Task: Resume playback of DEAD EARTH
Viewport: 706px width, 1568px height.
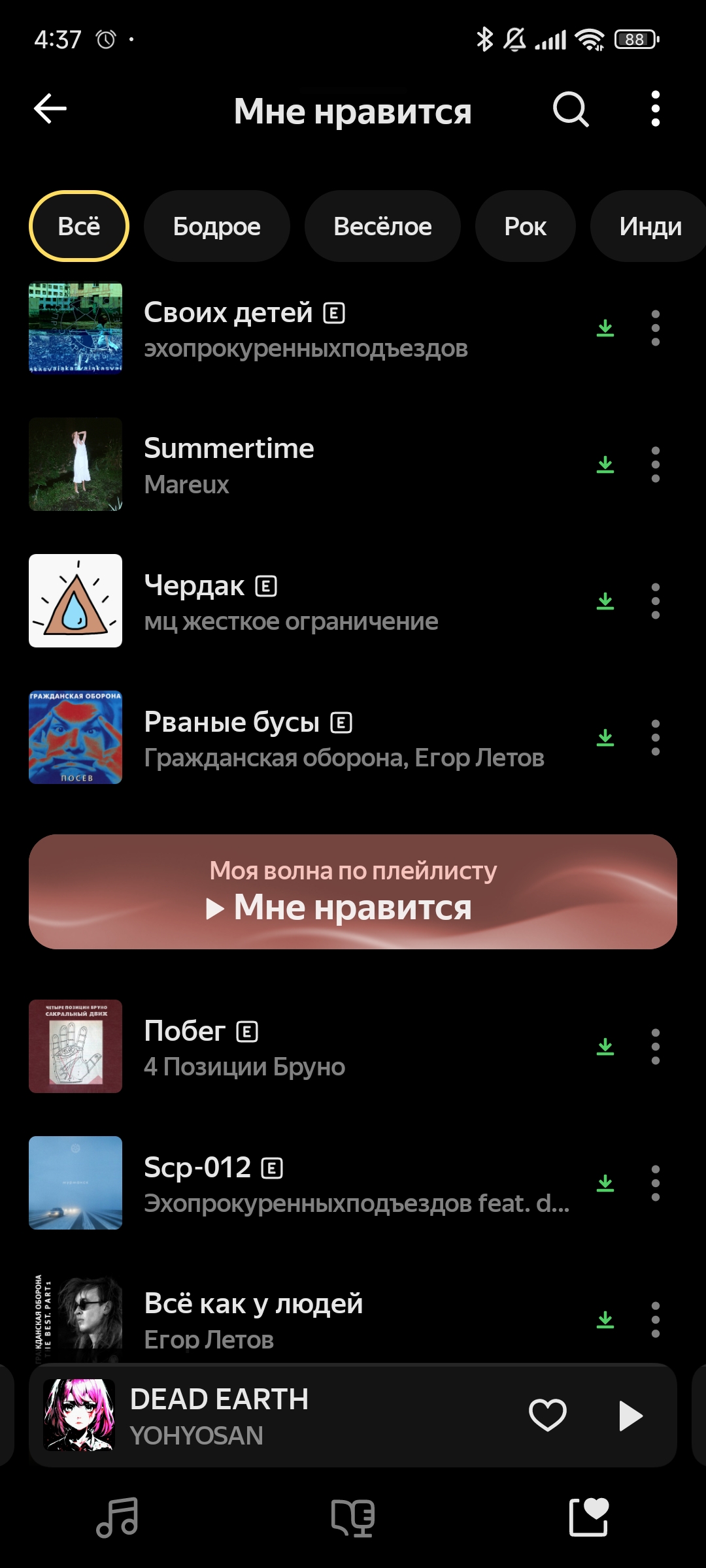Action: click(630, 1415)
